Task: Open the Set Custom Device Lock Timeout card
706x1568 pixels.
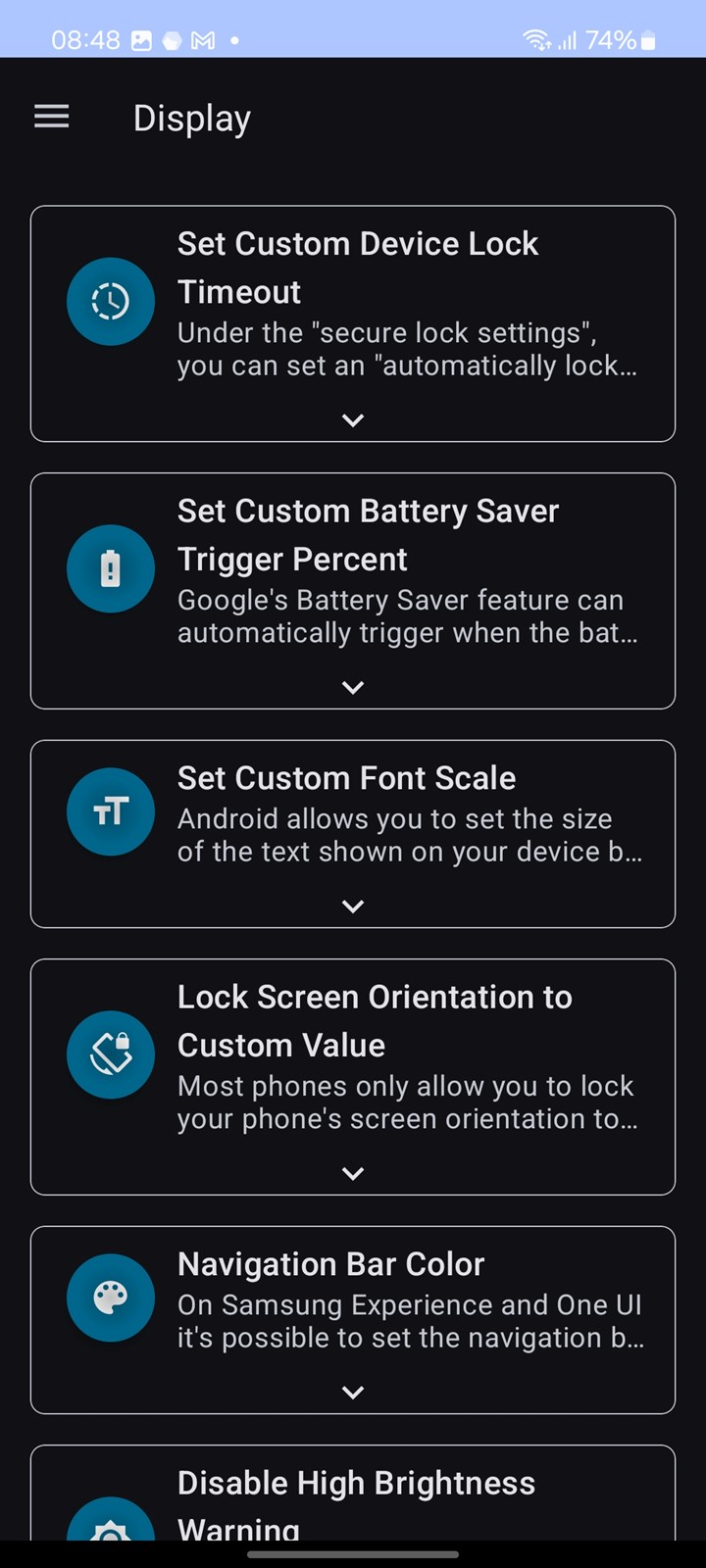Action: [353, 323]
